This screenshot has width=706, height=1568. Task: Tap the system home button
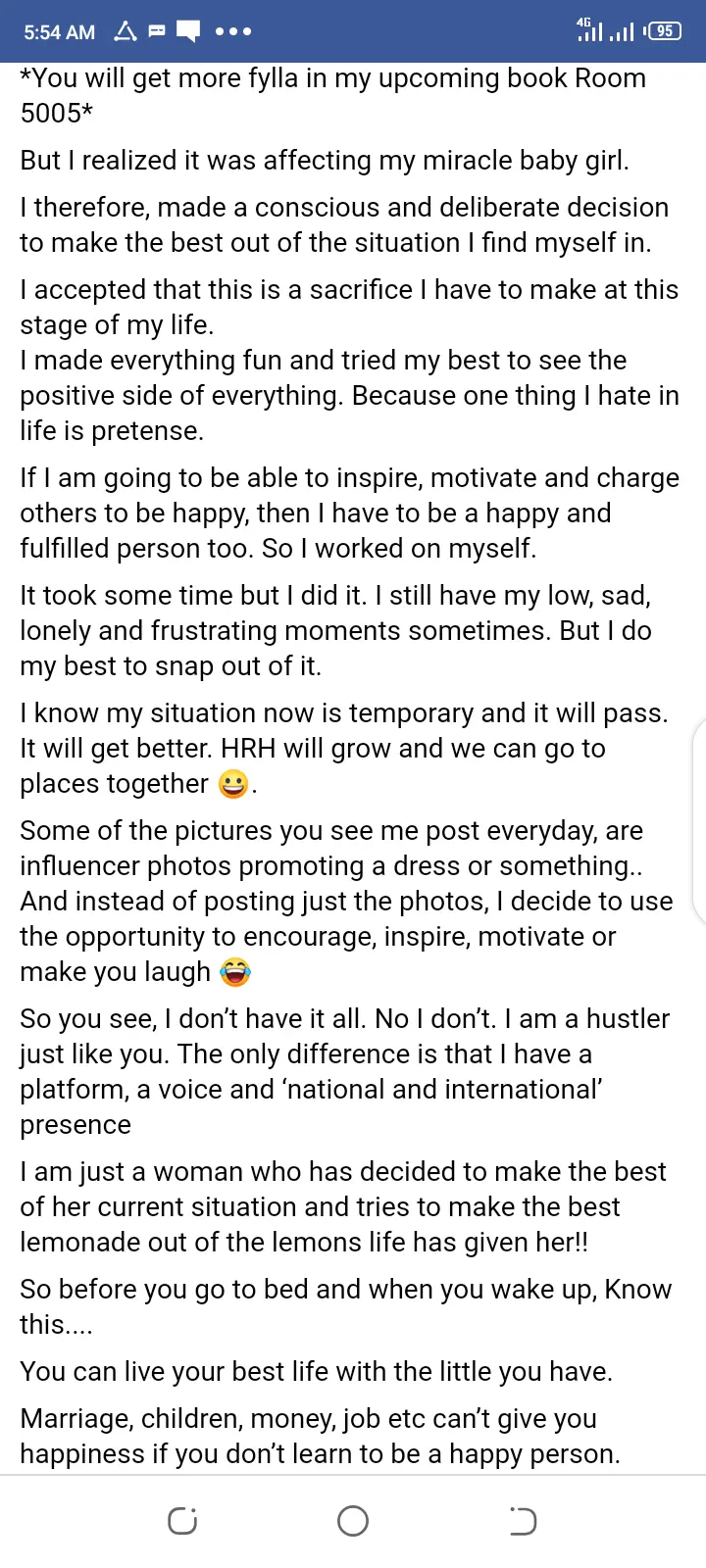[353, 1521]
